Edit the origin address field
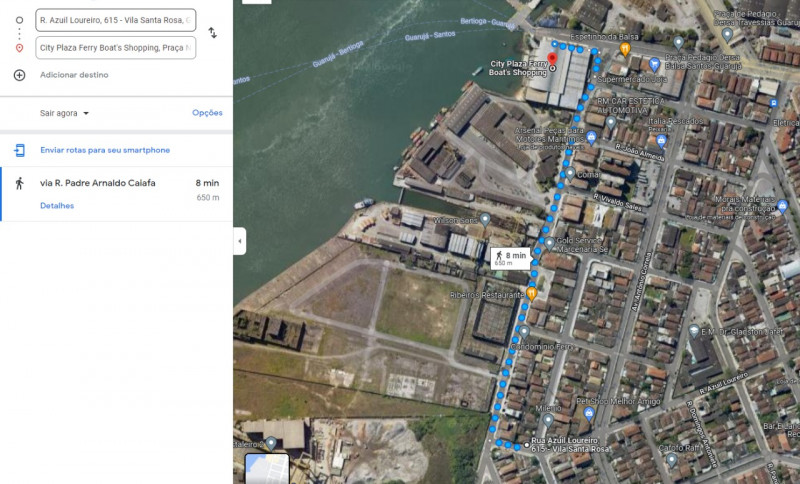Viewport: 800px width, 484px height. [115, 20]
